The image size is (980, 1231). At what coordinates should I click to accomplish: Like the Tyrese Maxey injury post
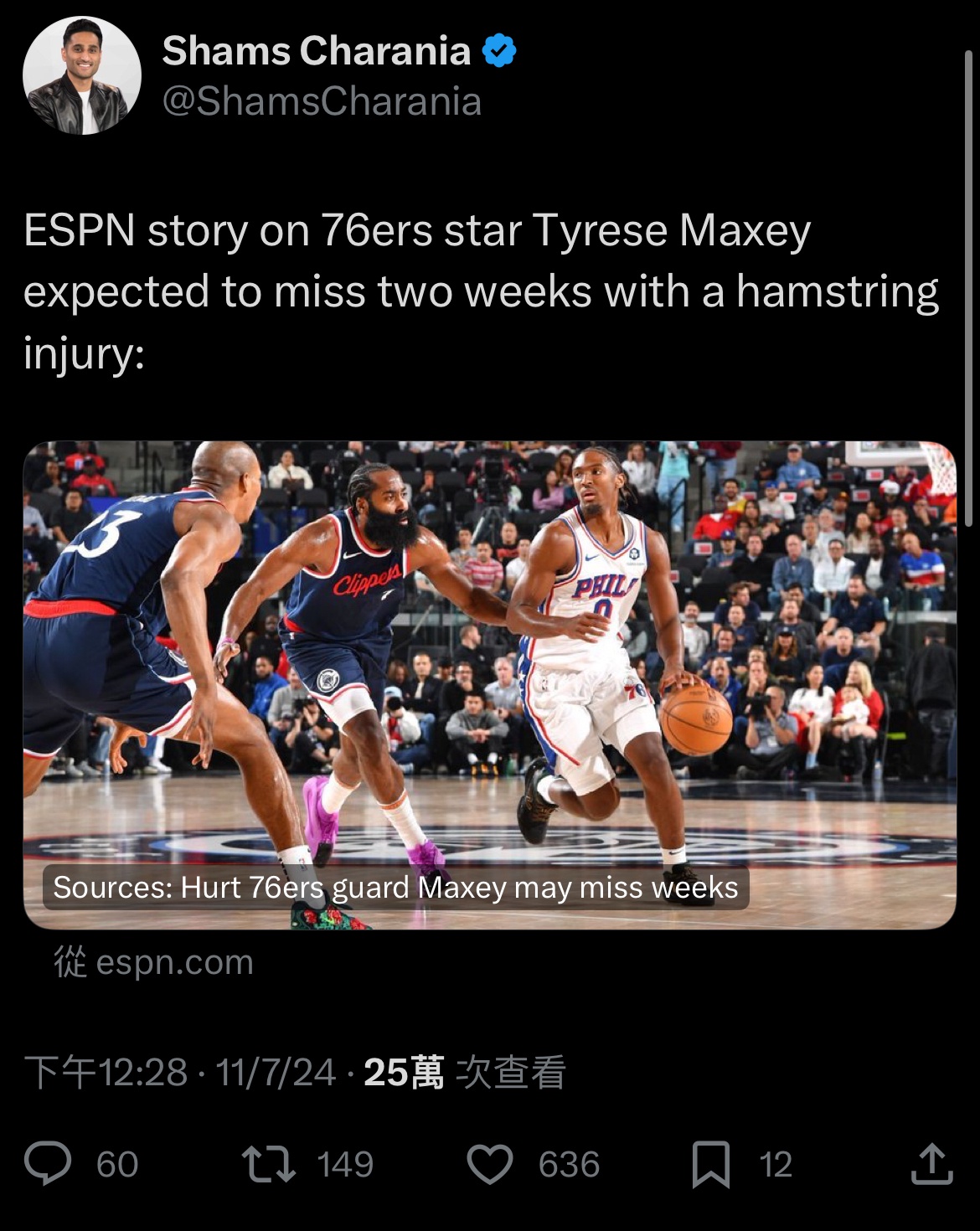point(490,1164)
